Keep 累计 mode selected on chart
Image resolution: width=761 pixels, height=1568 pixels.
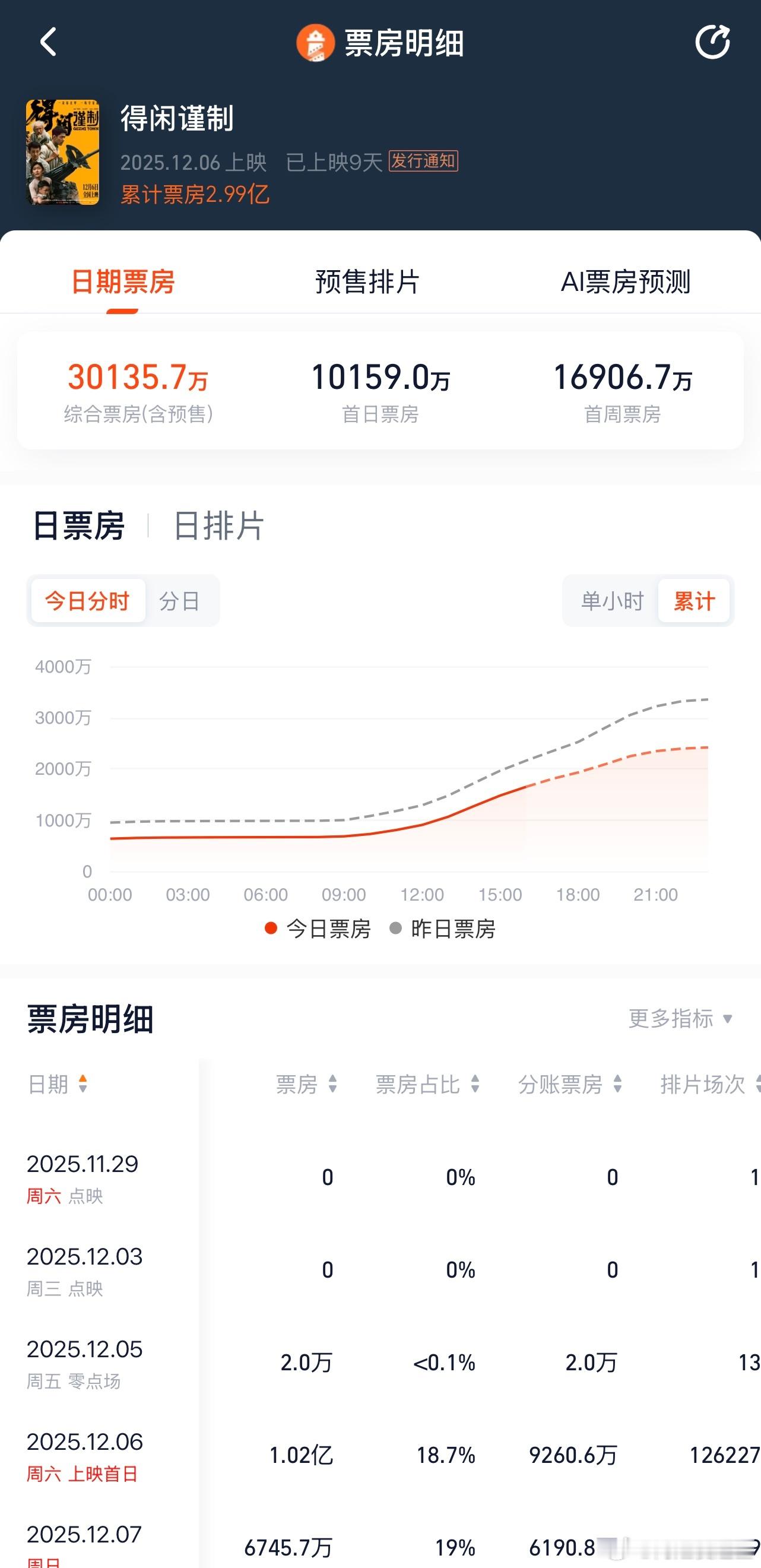[693, 600]
